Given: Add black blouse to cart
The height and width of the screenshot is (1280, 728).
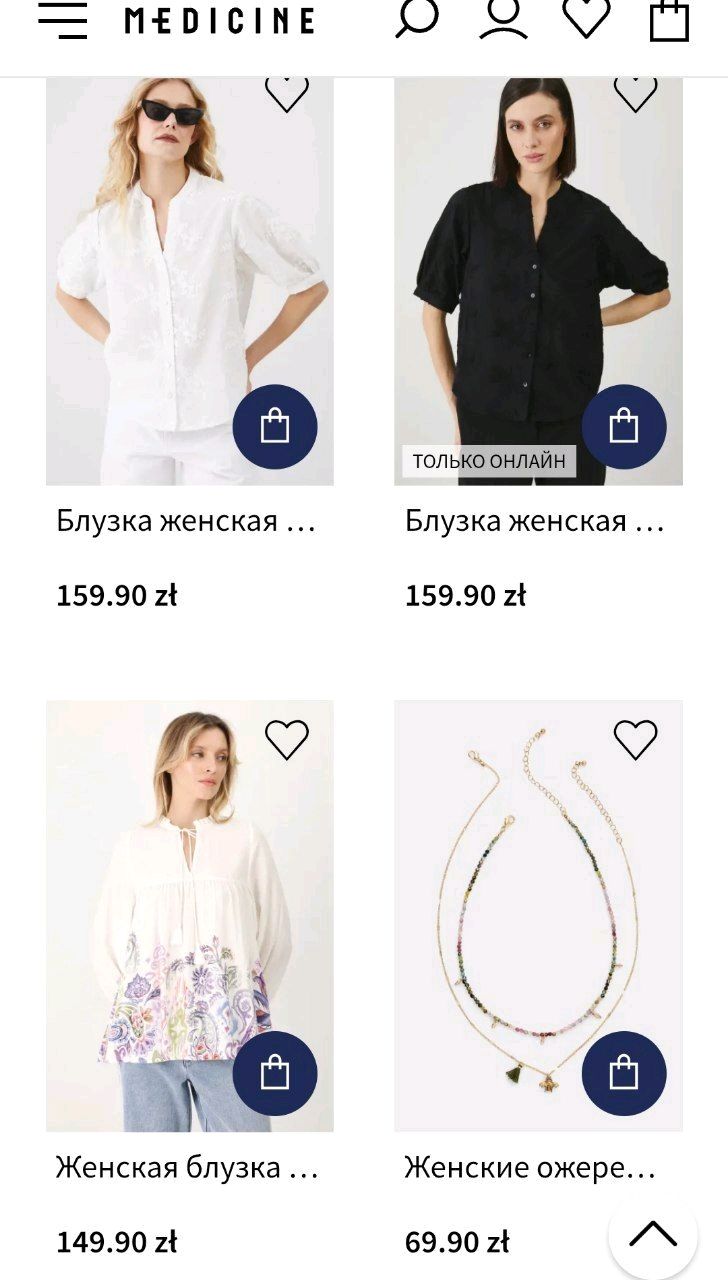Looking at the screenshot, I should click(x=624, y=427).
